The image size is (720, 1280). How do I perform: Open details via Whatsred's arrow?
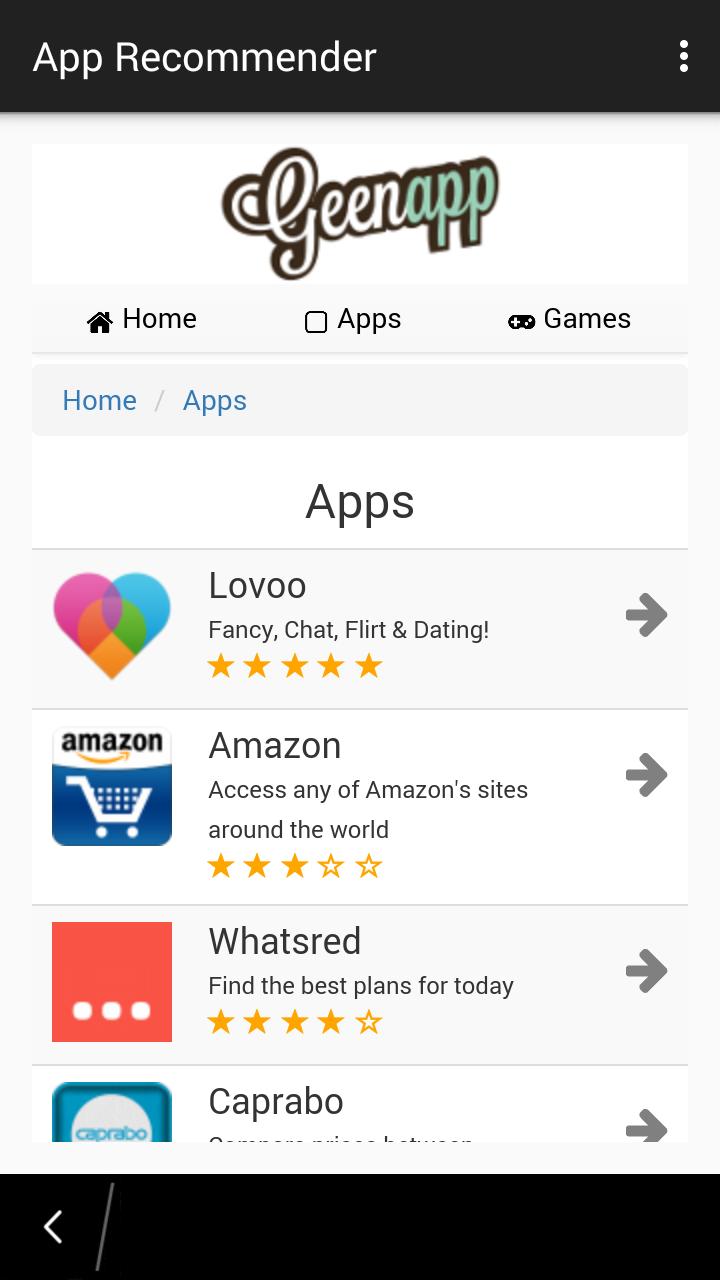coord(646,971)
